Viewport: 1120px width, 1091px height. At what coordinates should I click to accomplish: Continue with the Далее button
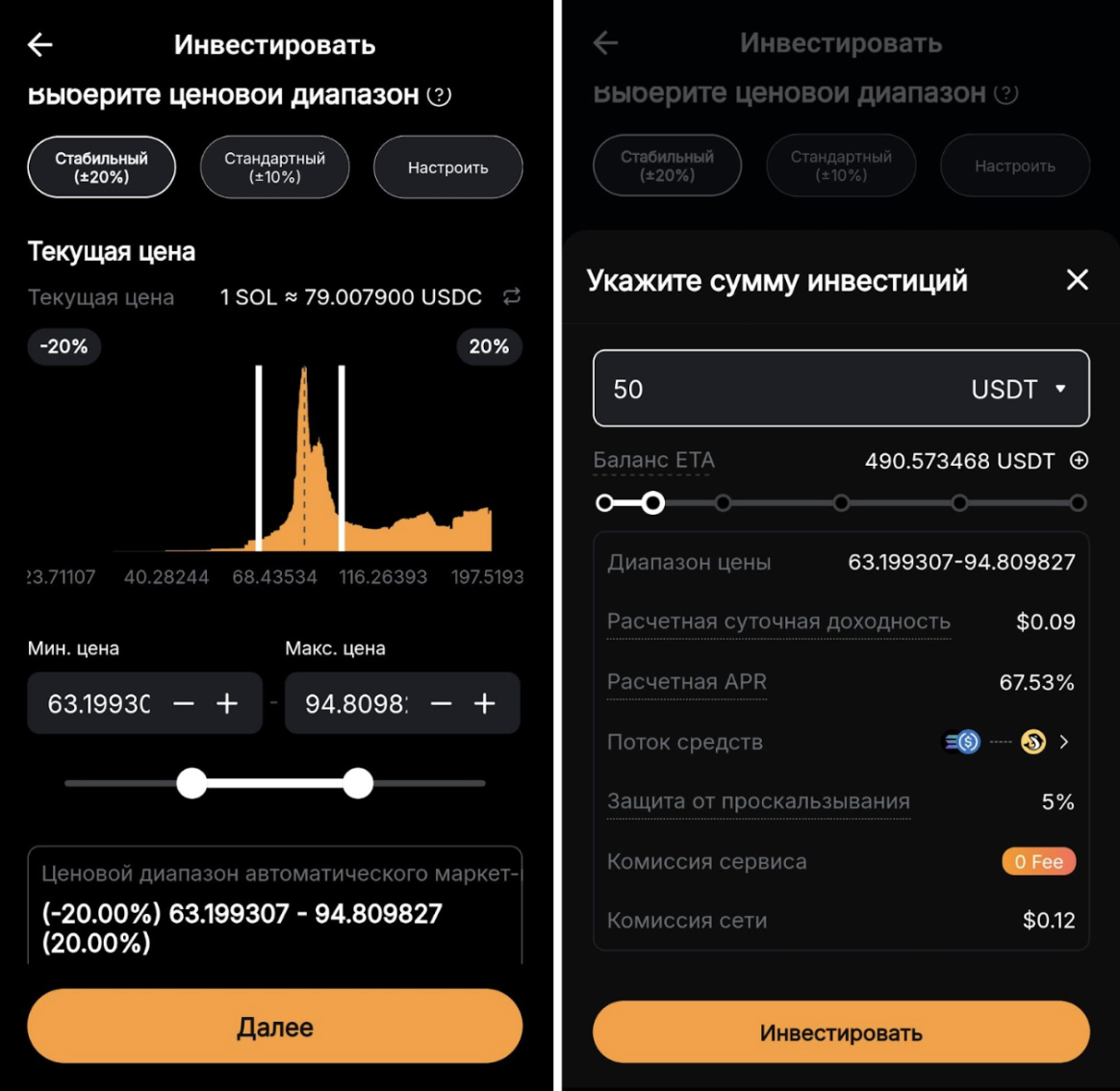point(274,1027)
